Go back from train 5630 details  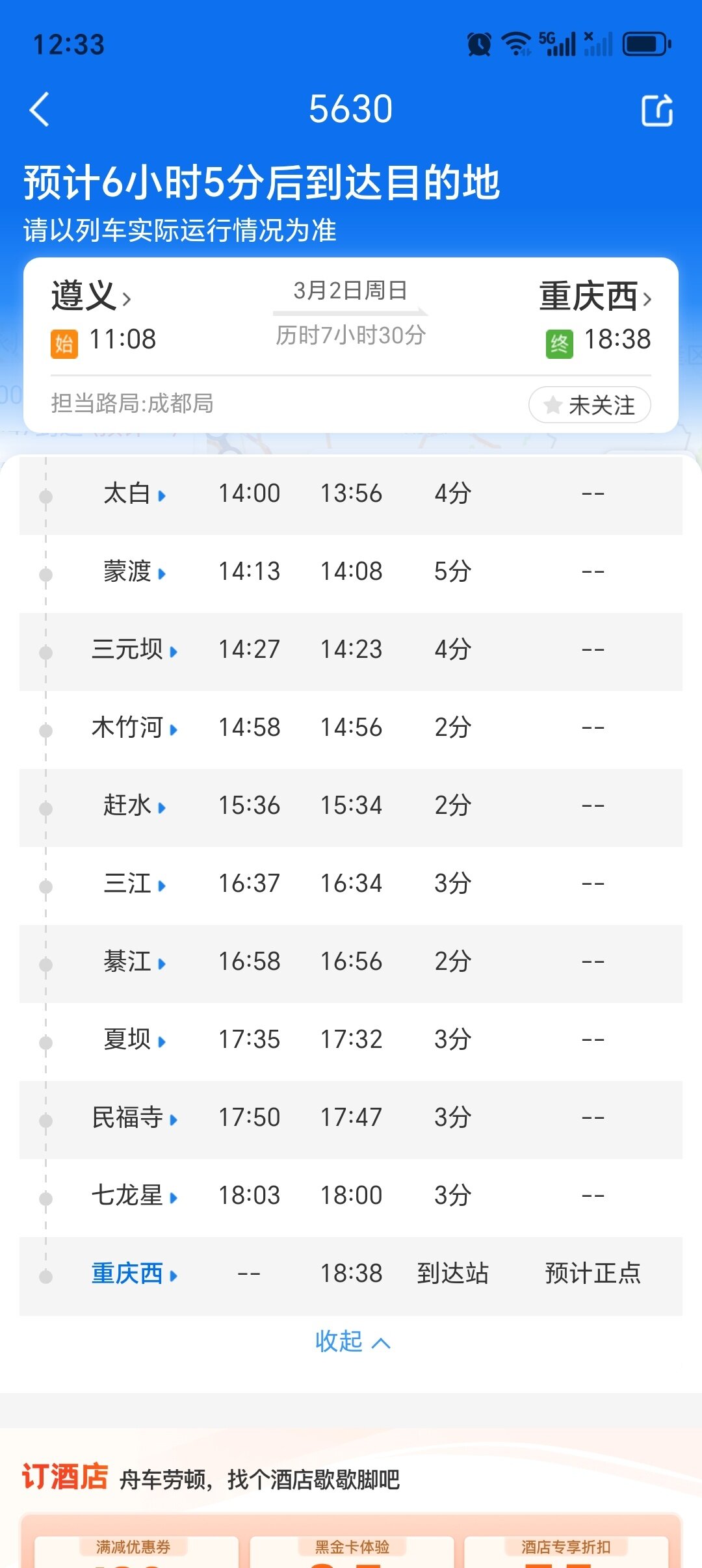tap(40, 109)
